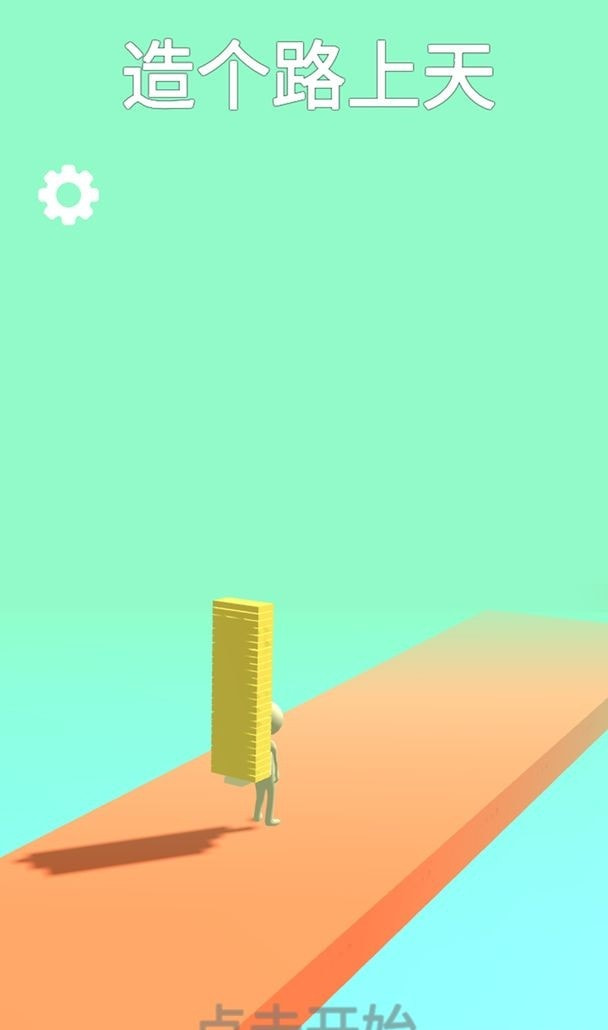Viewport: 608px width, 1030px height.
Task: Open the settings gear icon
Action: coord(68,195)
